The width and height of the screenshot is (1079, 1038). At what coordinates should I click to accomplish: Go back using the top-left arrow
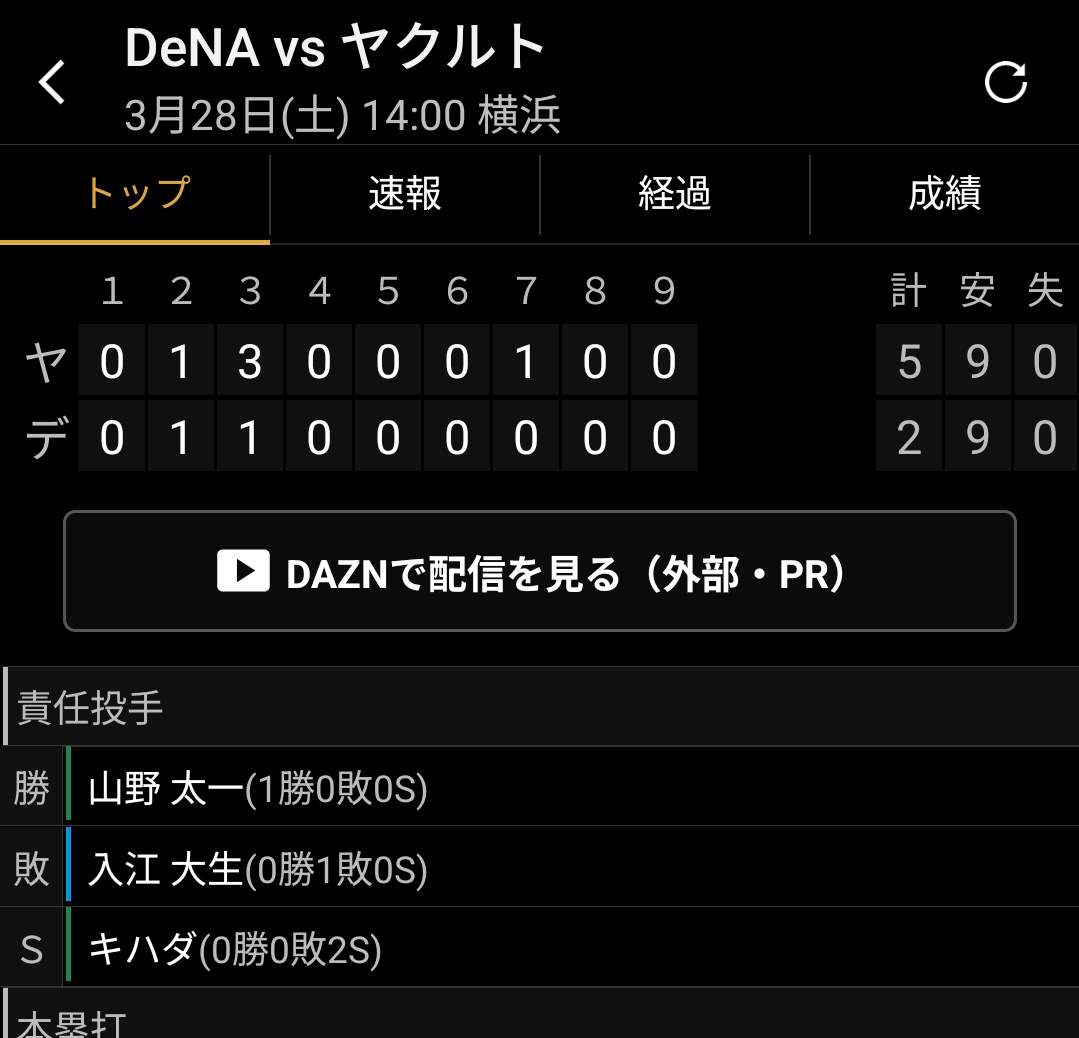(52, 82)
